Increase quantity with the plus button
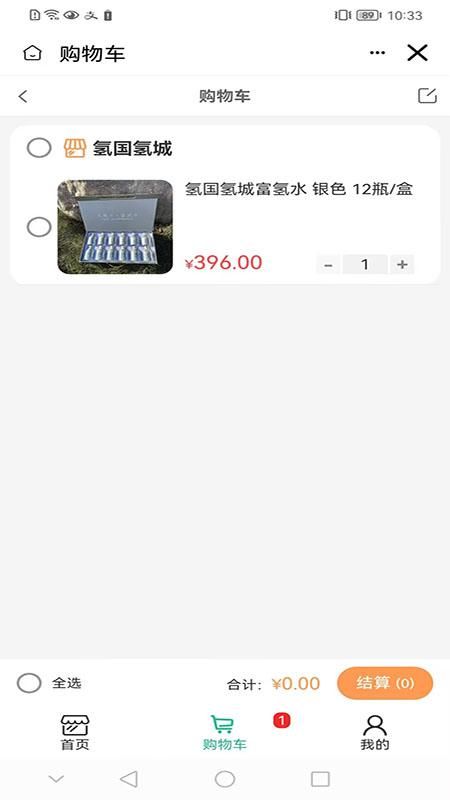 click(x=402, y=265)
